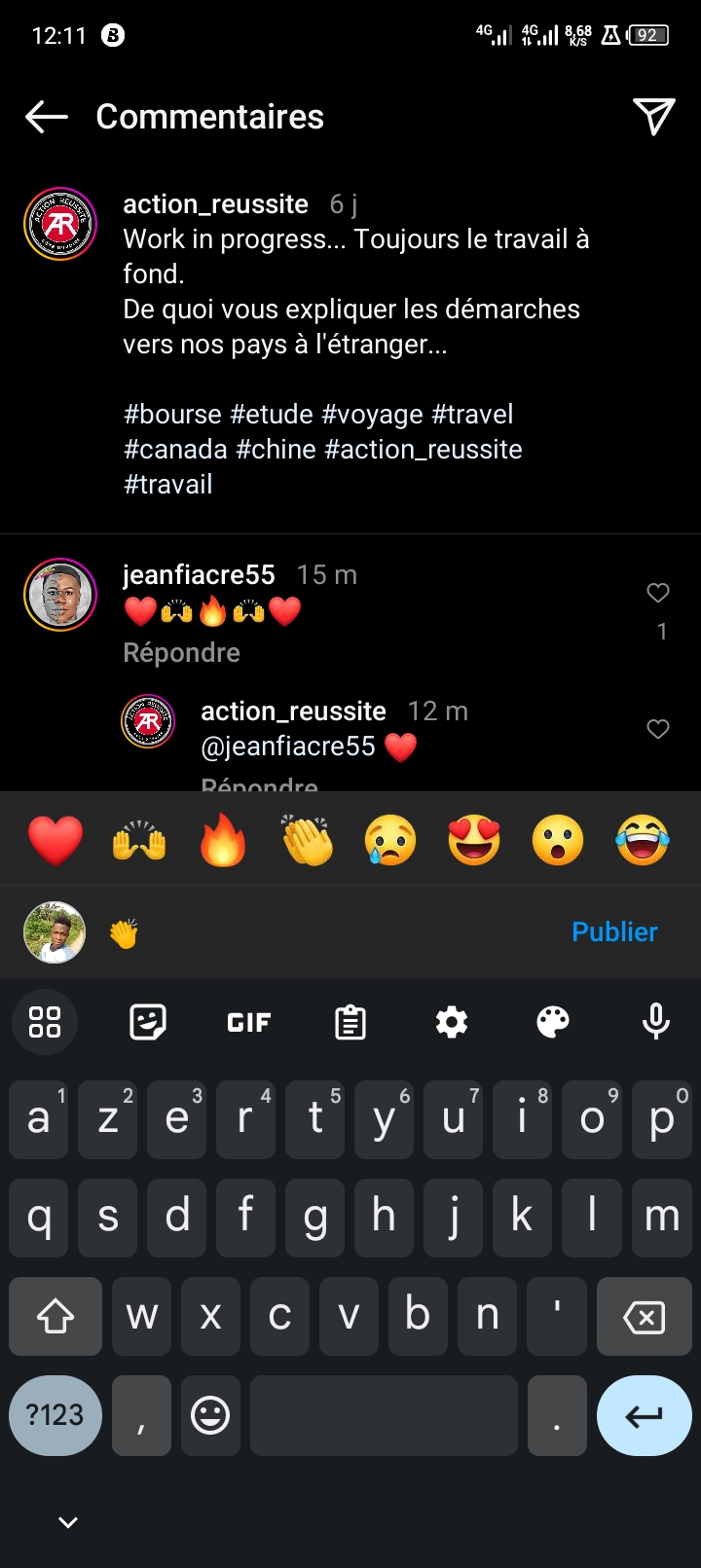Open the keyboard clipboard

tap(350, 1022)
